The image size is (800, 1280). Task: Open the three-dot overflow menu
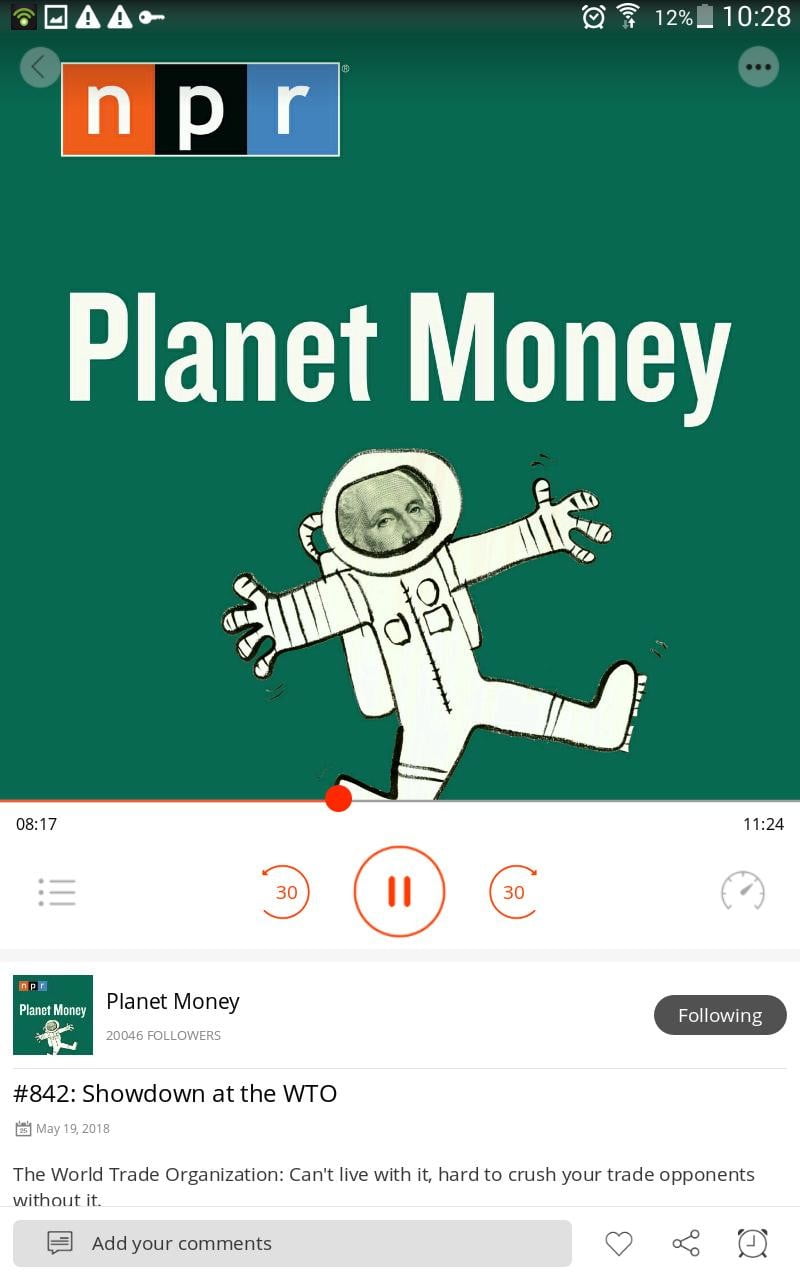pyautogui.click(x=758, y=67)
